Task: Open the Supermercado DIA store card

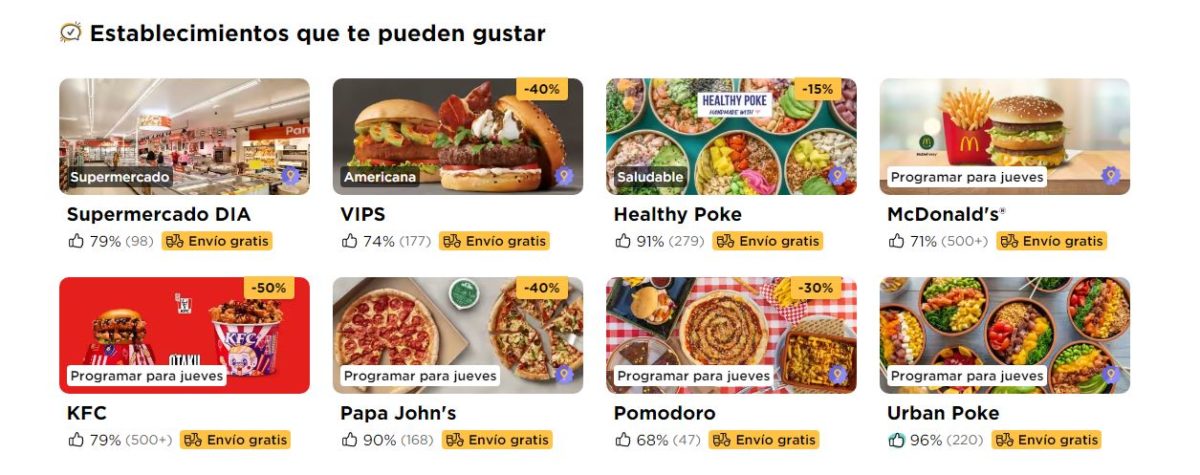Action: click(184, 136)
